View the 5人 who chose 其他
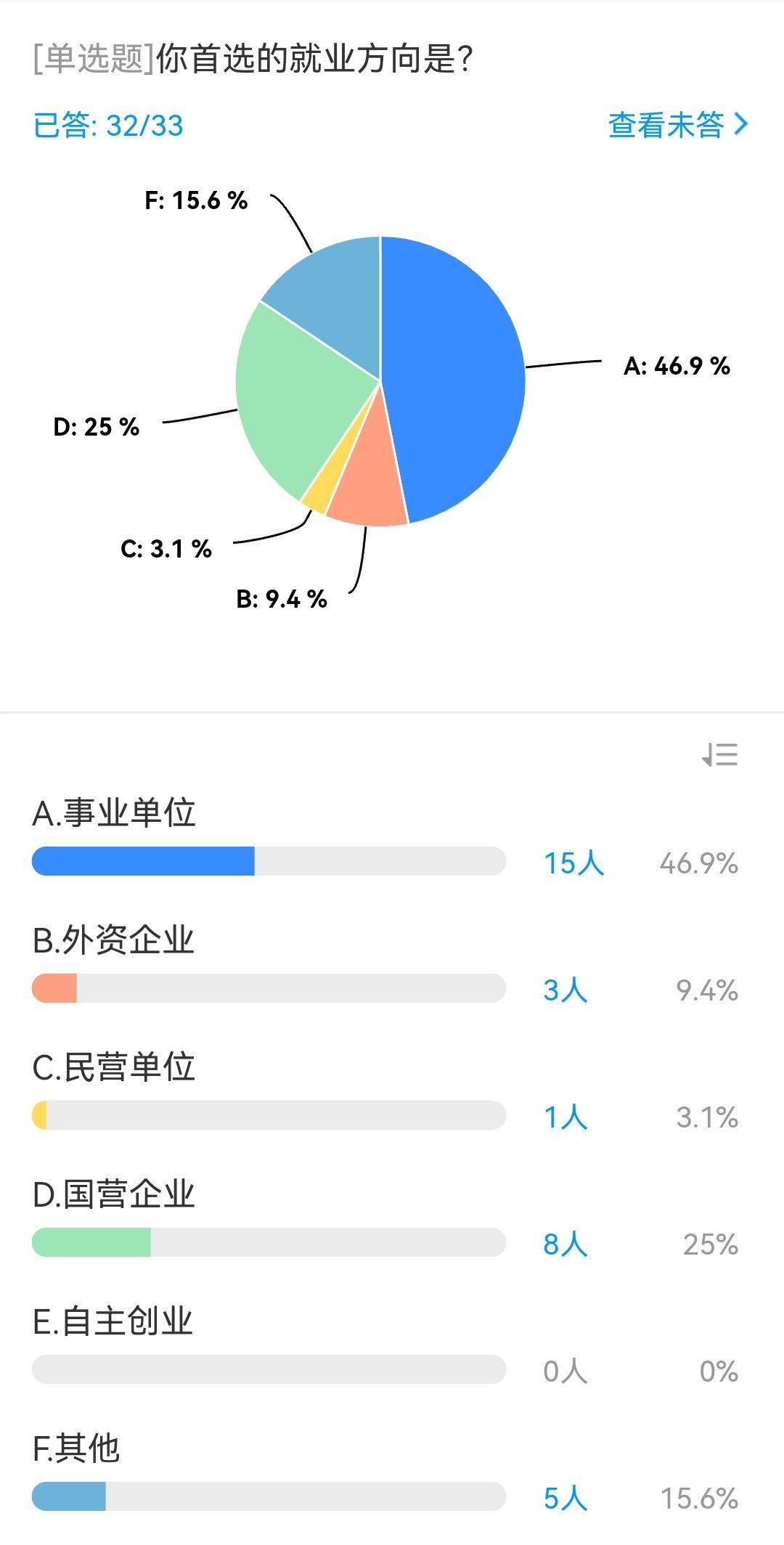784x1545 pixels. 565,1498
